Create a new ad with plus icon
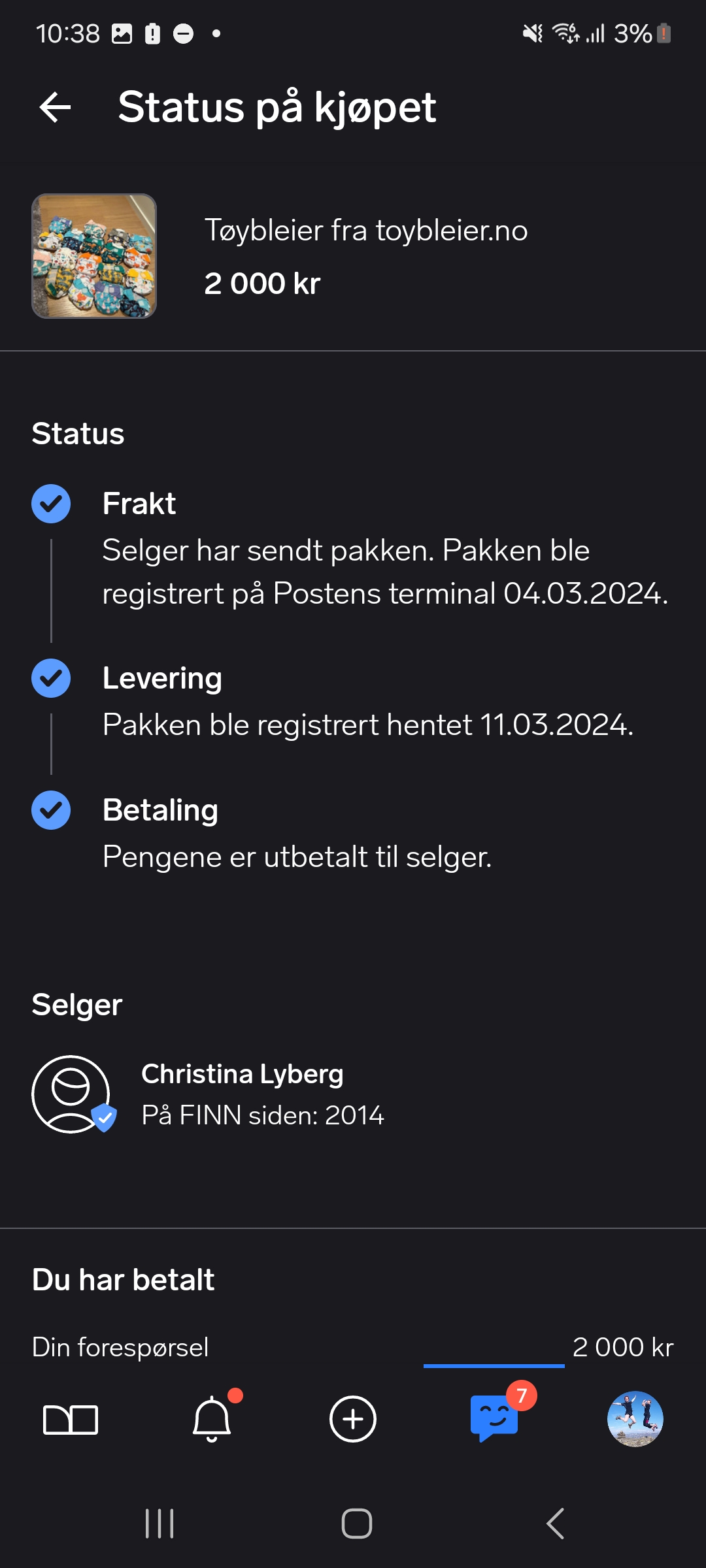The width and height of the screenshot is (706, 1568). tap(353, 1419)
